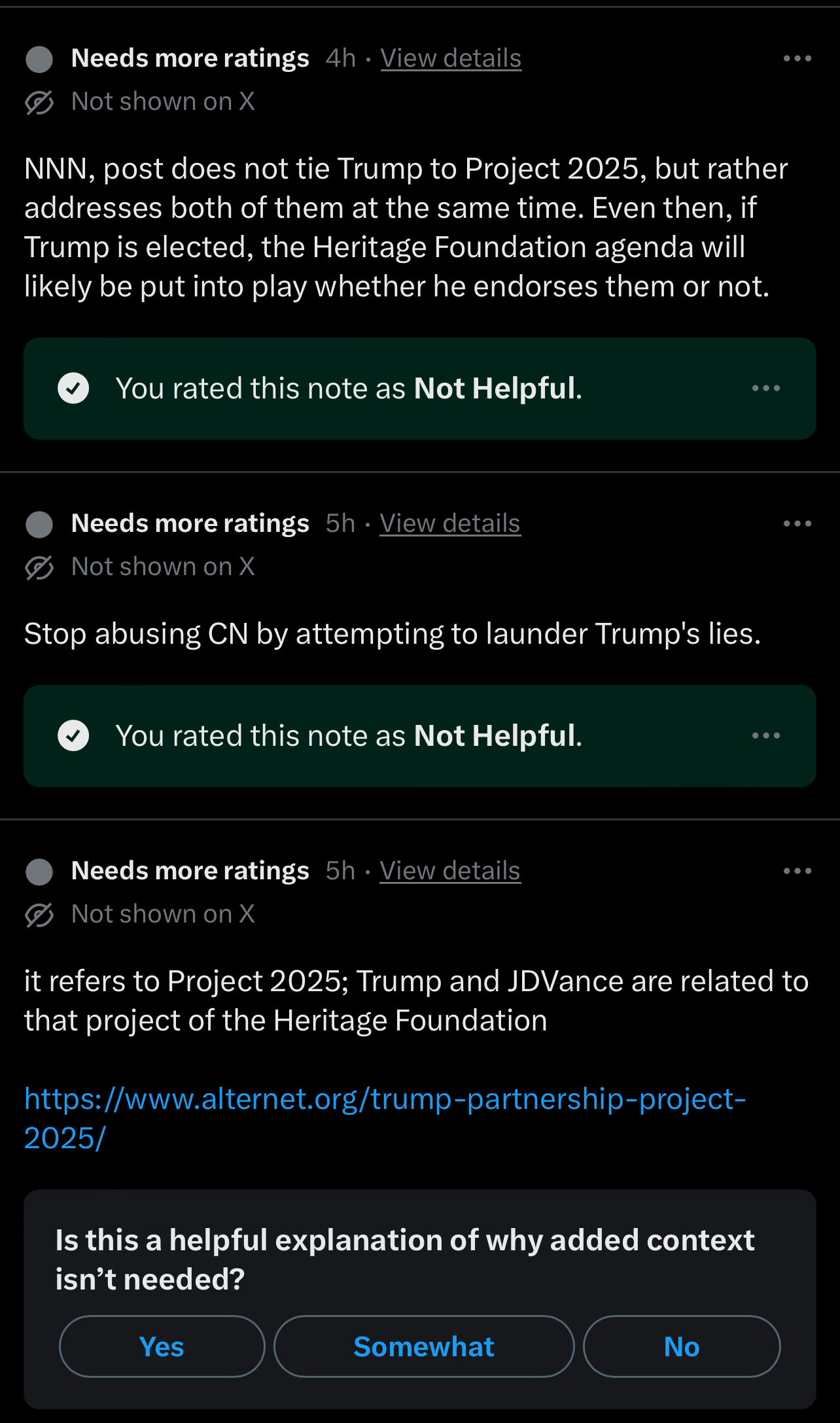Viewport: 840px width, 1423px height.
Task: View details of the Project 2025 JDVance note
Action: coord(450,871)
